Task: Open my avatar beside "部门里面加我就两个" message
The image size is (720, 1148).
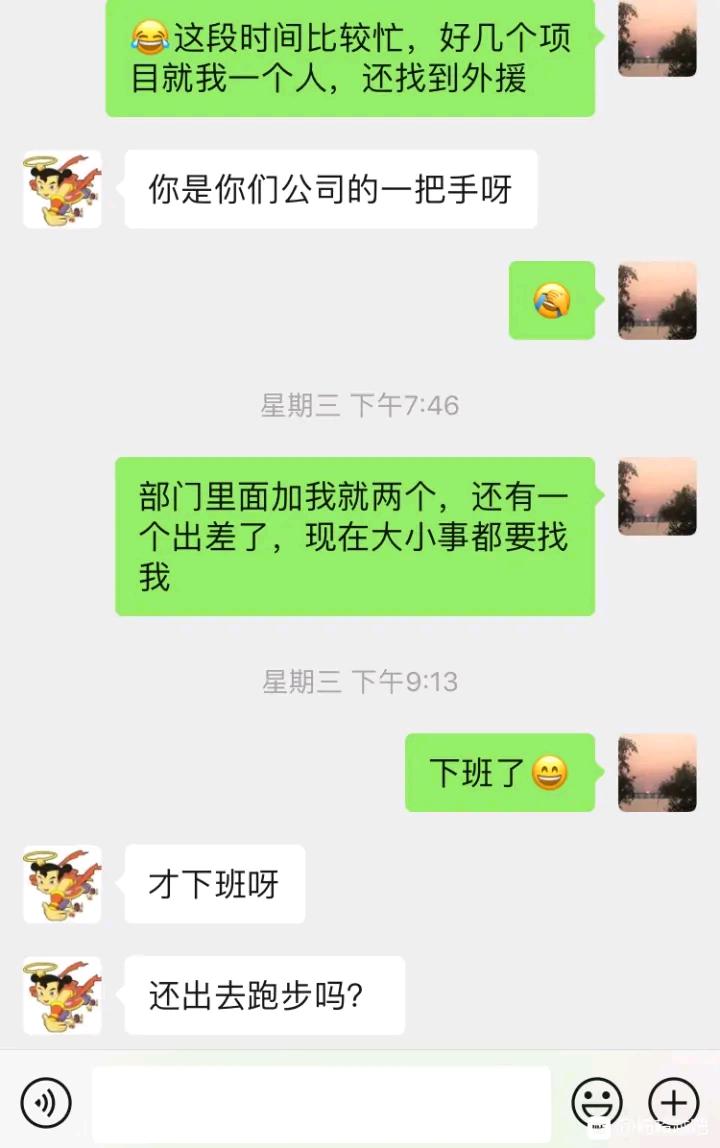Action: [x=657, y=497]
